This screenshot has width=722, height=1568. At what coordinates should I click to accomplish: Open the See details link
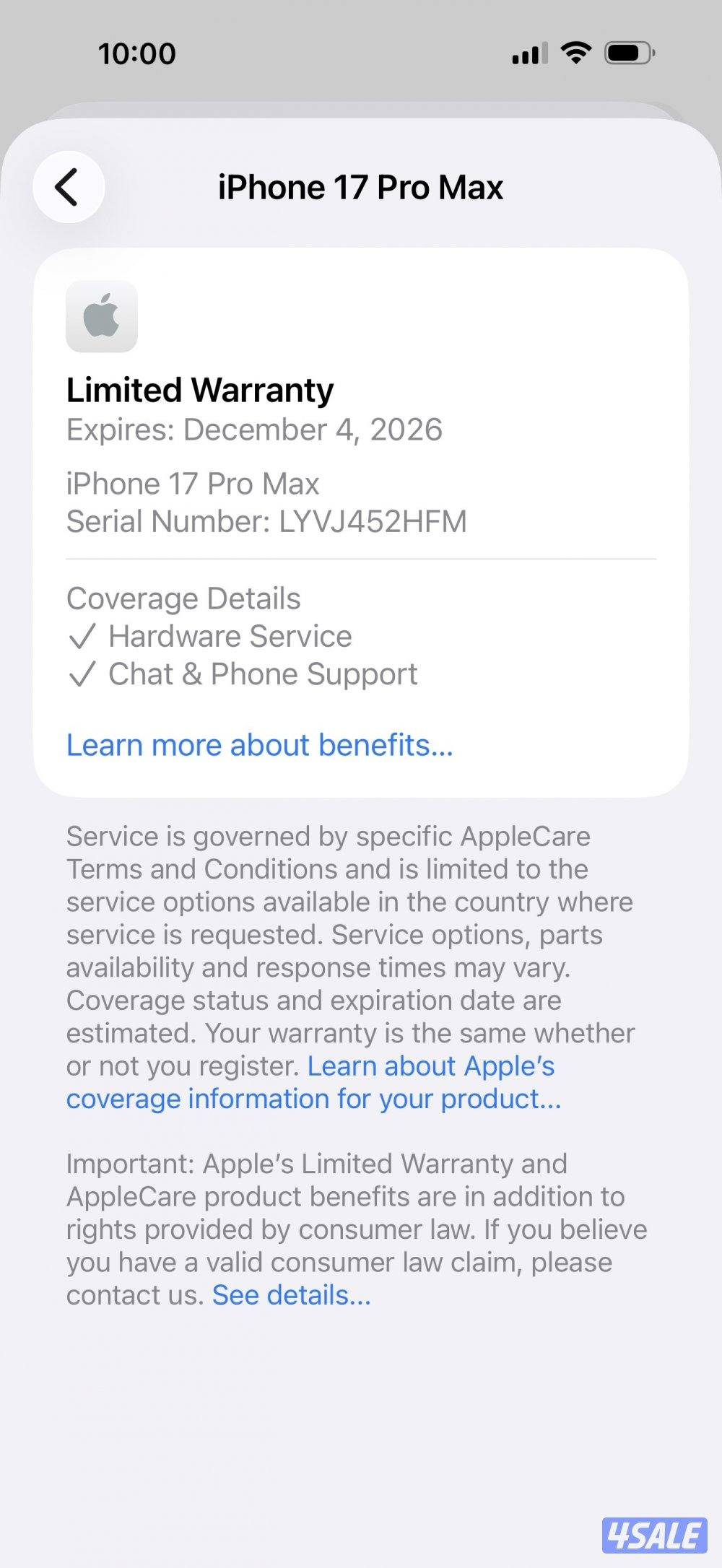pyautogui.click(x=291, y=1295)
